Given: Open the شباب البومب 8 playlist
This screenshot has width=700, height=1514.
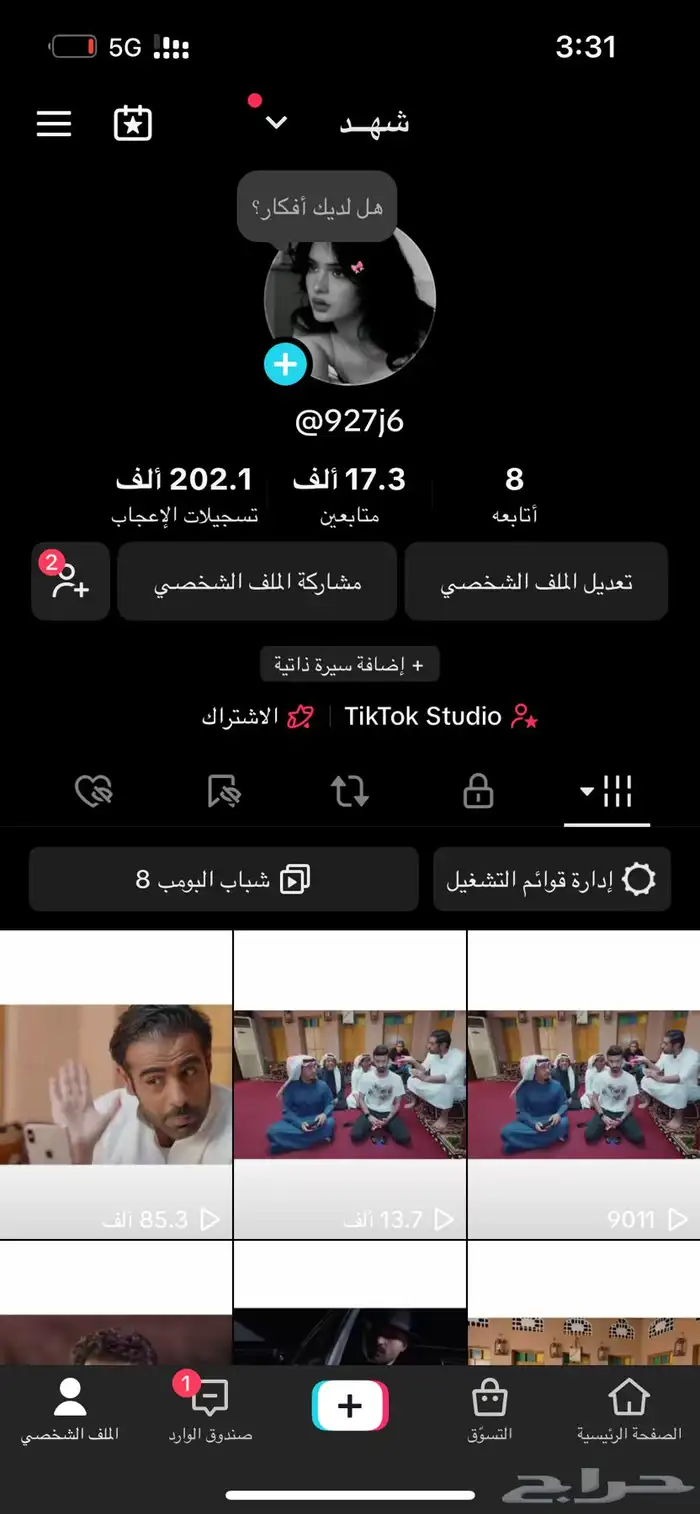Looking at the screenshot, I should 223,879.
